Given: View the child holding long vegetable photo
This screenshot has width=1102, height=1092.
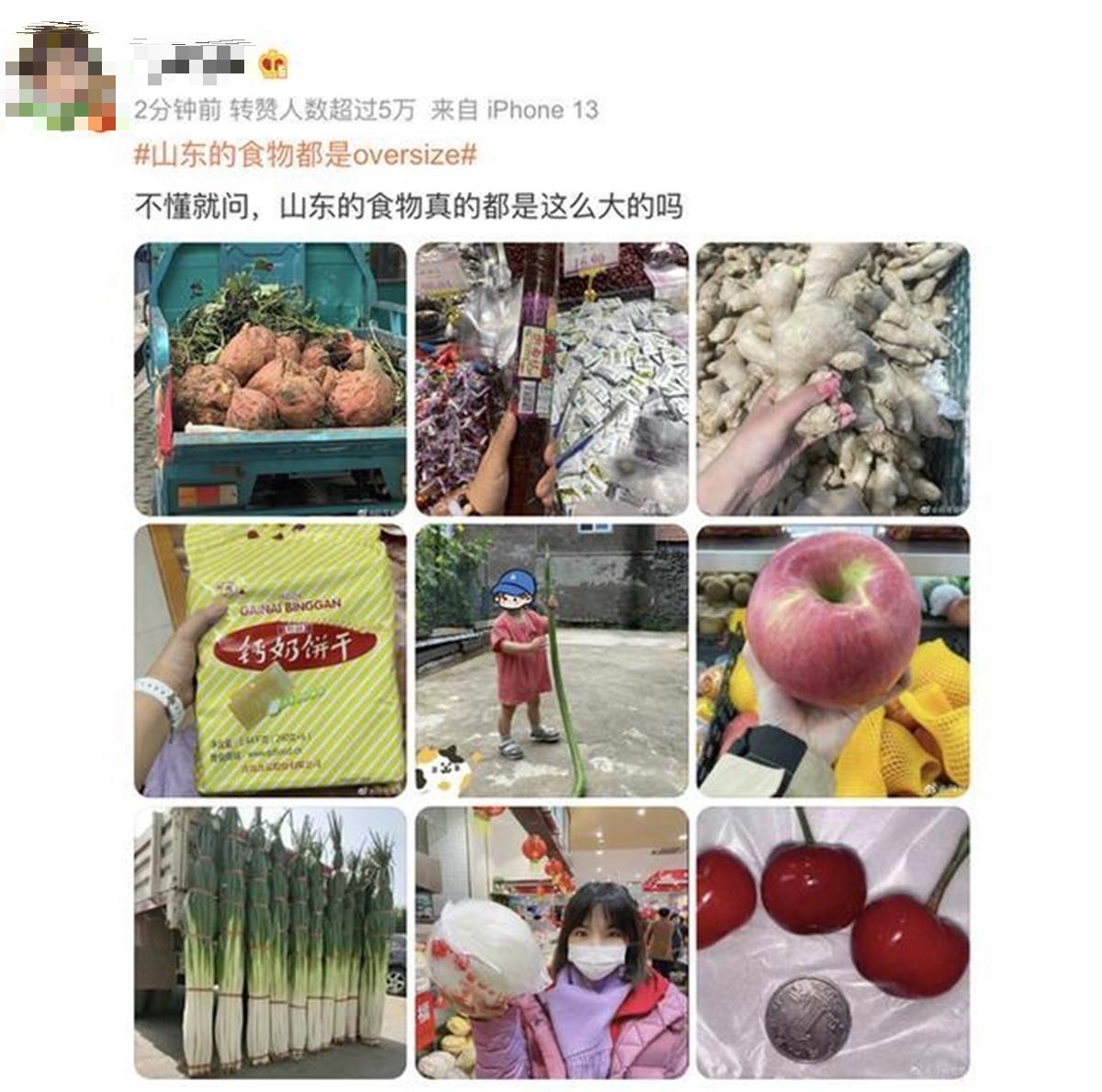Looking at the screenshot, I should [x=551, y=660].
